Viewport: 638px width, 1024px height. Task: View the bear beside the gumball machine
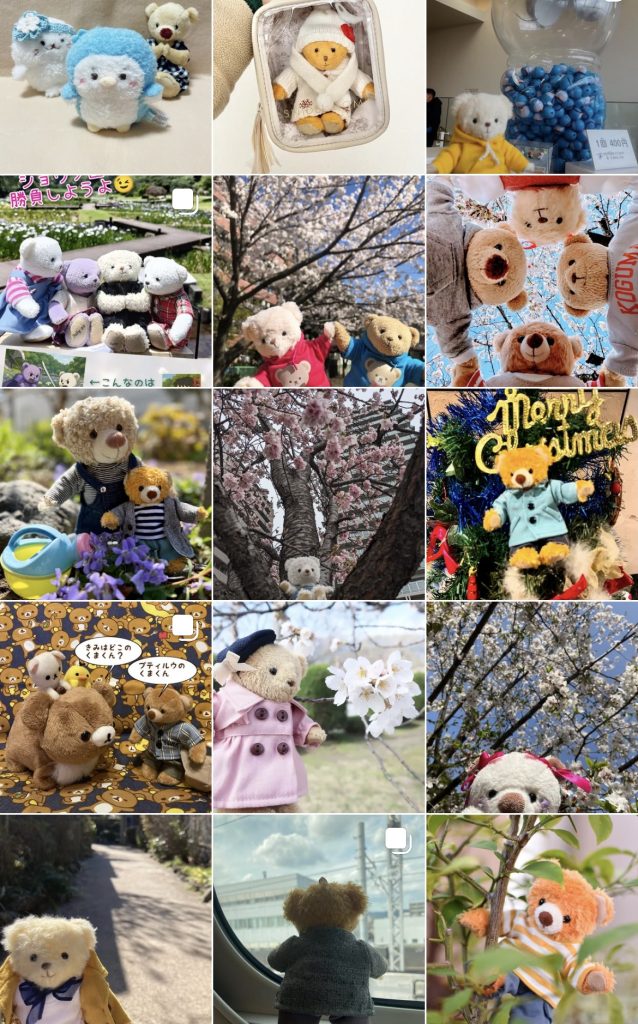click(x=532, y=86)
